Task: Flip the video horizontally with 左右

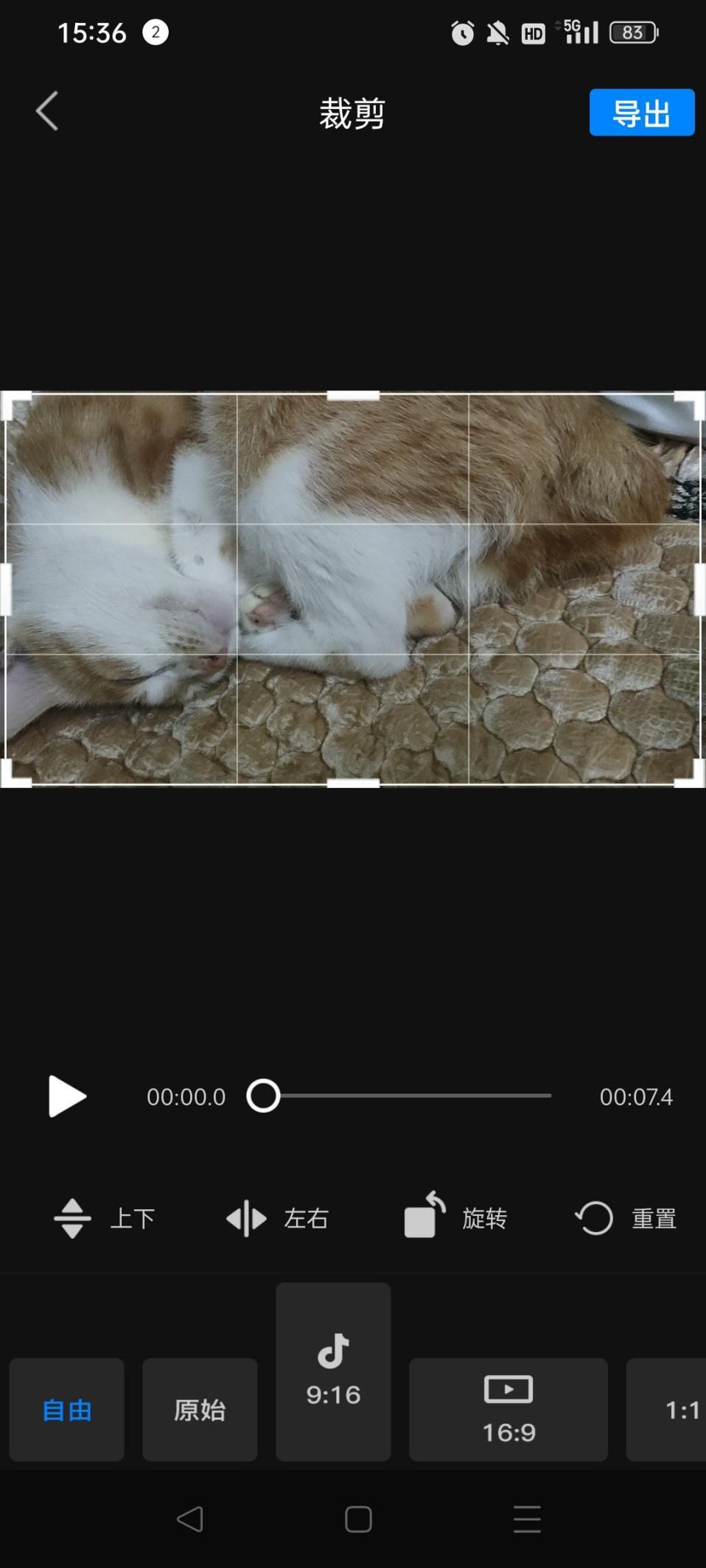Action: coord(277,1218)
